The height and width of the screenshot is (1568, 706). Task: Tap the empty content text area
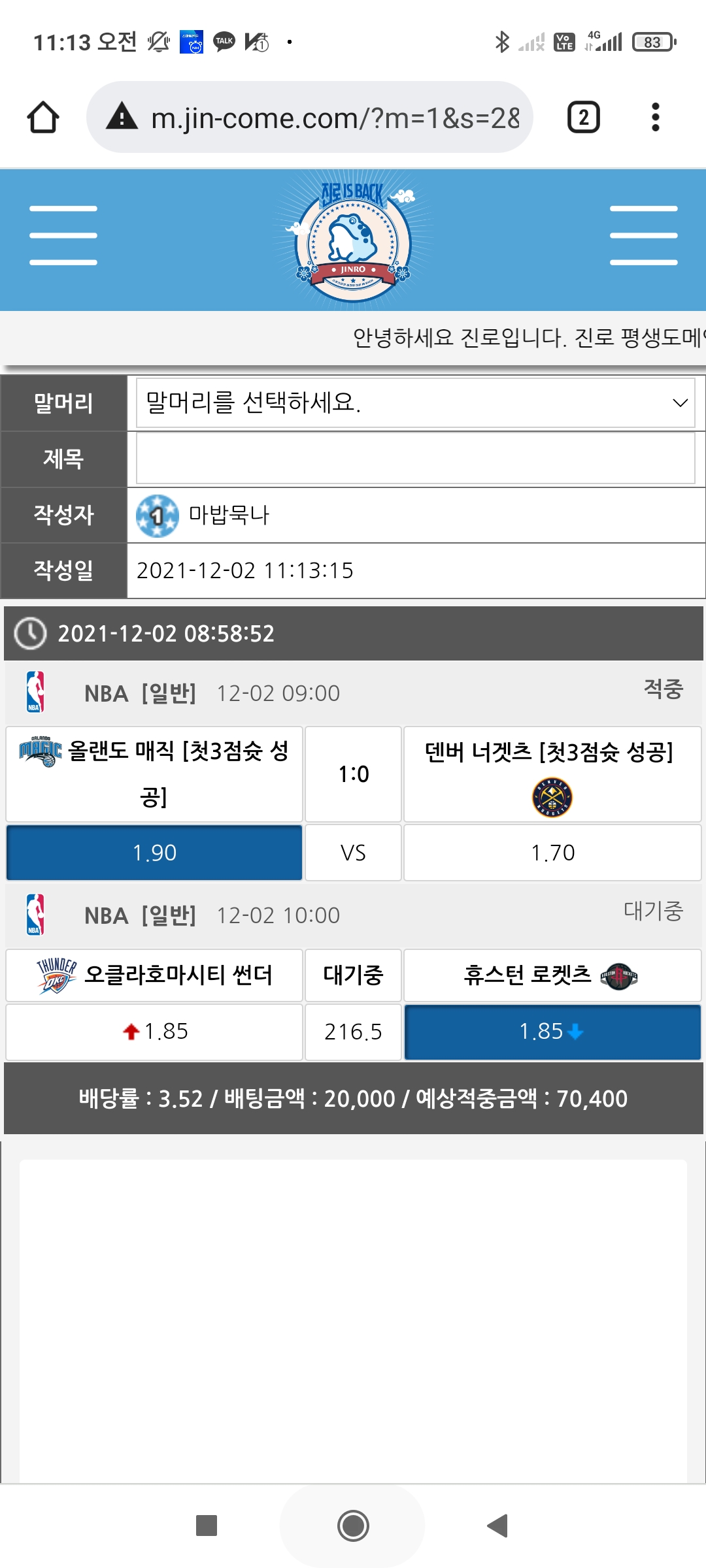353,1320
